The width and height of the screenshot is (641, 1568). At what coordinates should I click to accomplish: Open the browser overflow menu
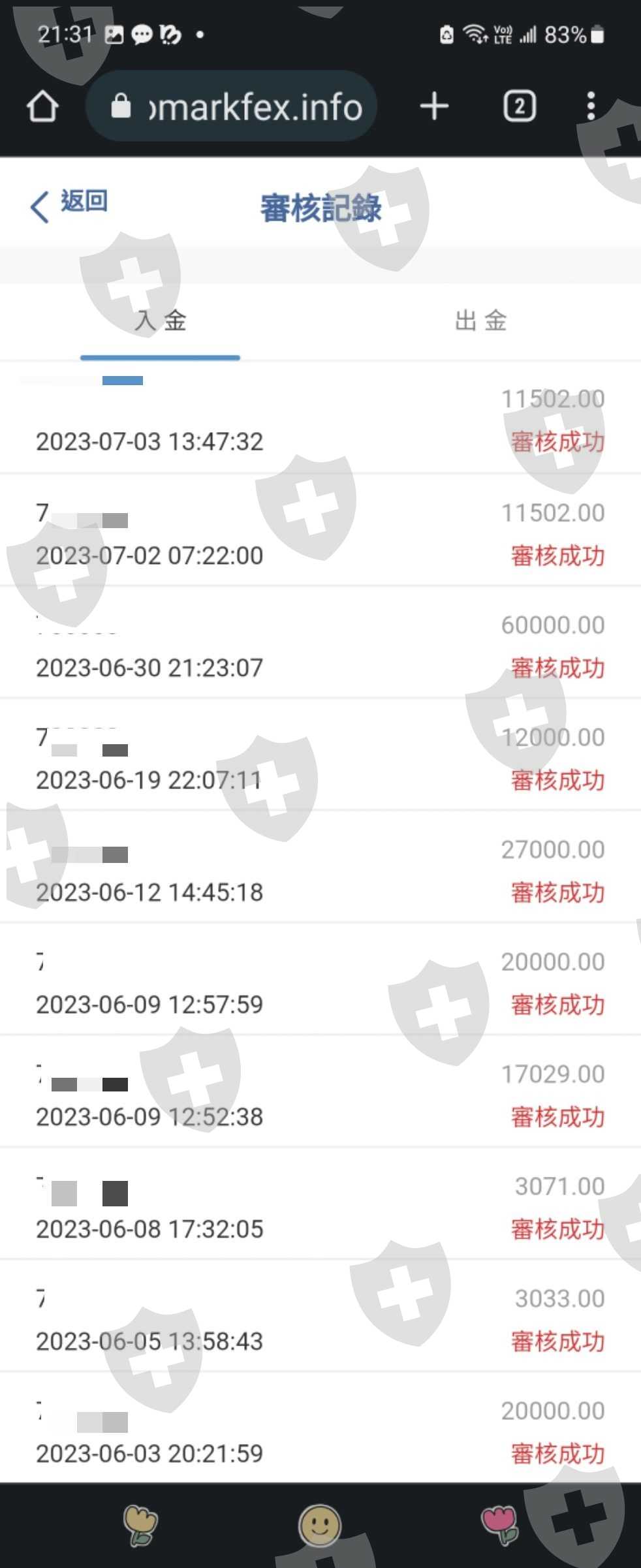coord(591,106)
